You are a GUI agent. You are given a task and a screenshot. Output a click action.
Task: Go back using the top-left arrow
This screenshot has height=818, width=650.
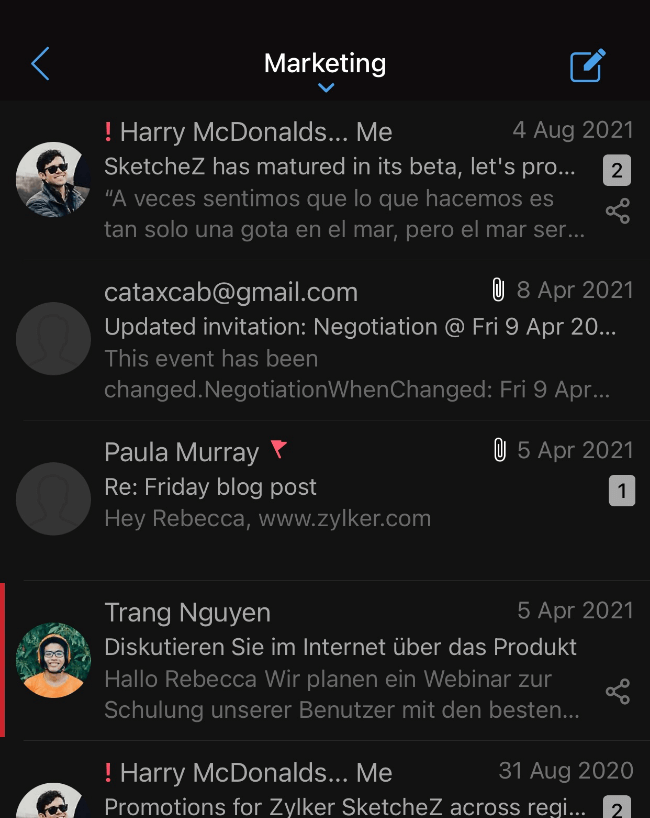tap(40, 64)
